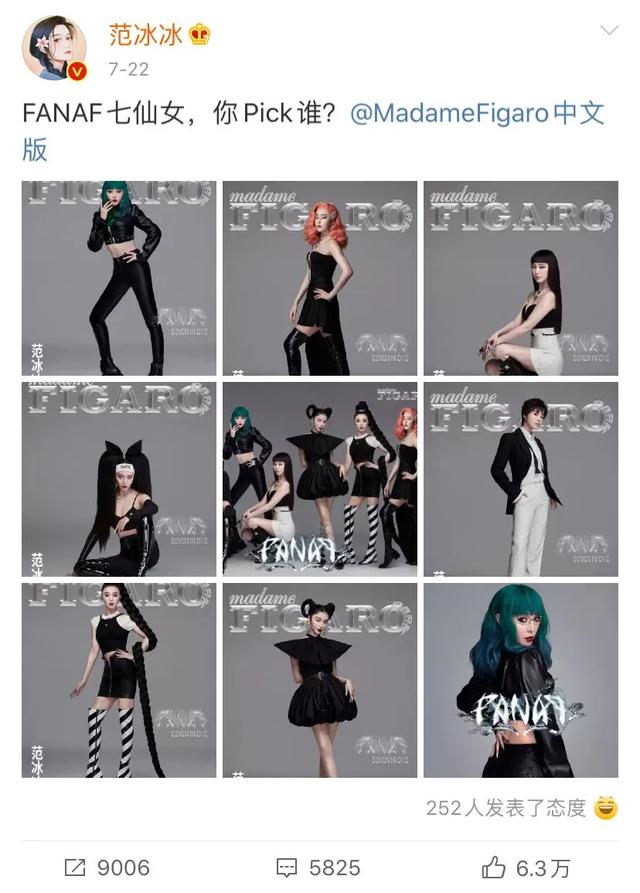Open the group photo of all seven
This screenshot has height=893, width=640.
[x=320, y=479]
